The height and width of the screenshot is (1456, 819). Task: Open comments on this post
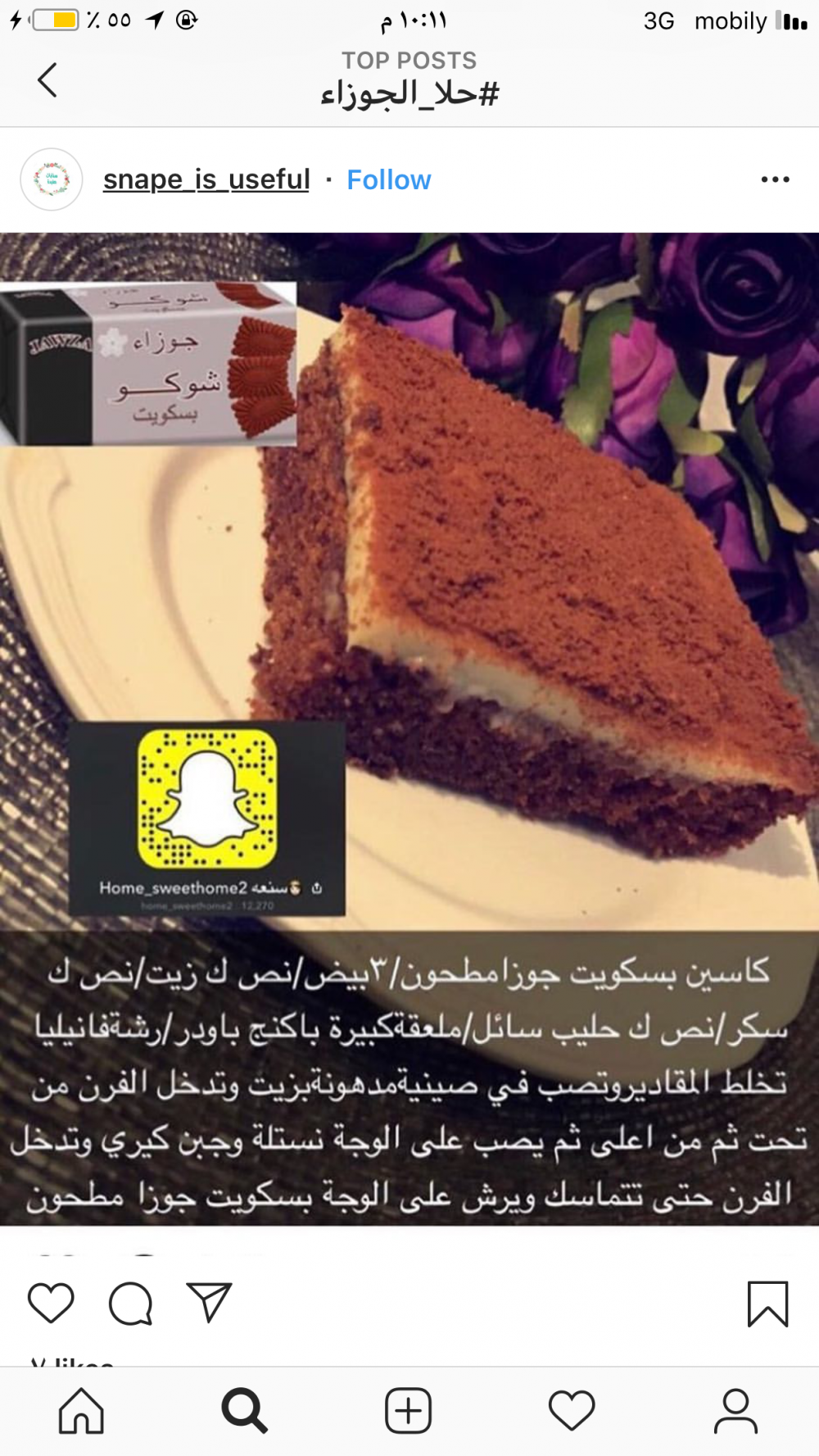pyautogui.click(x=131, y=1302)
